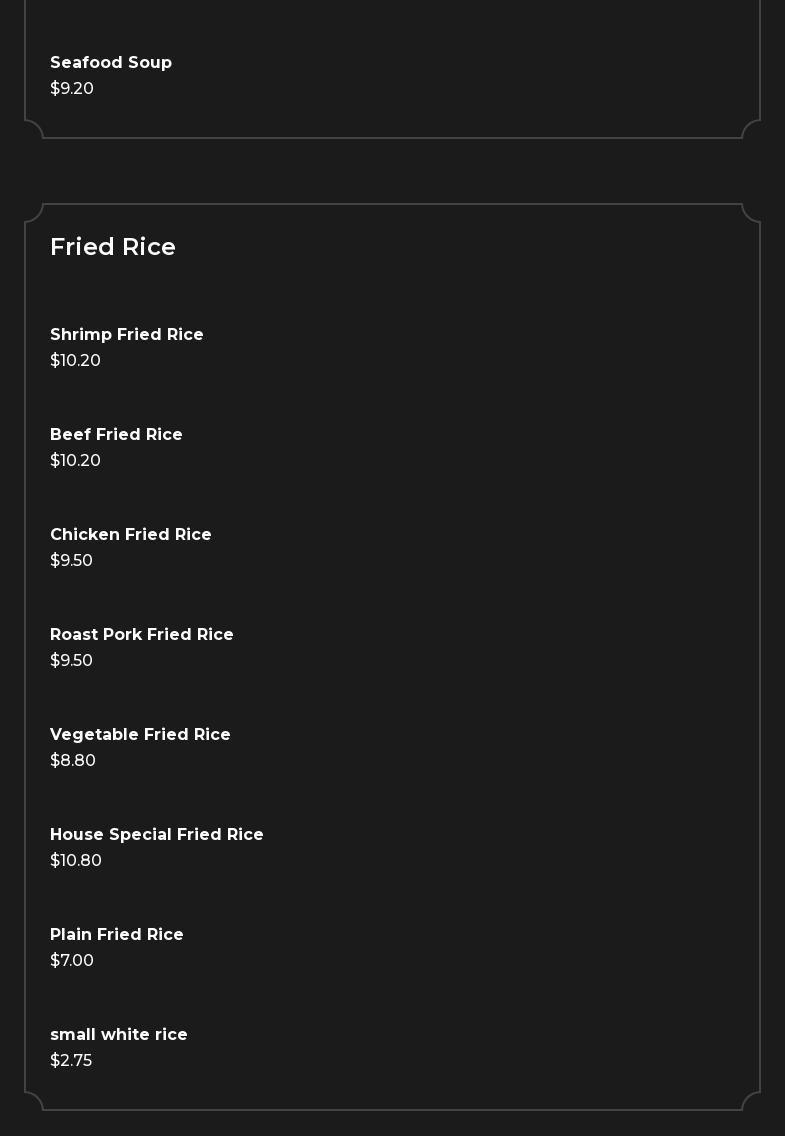Choose Plain Fried Rice

[117, 935]
